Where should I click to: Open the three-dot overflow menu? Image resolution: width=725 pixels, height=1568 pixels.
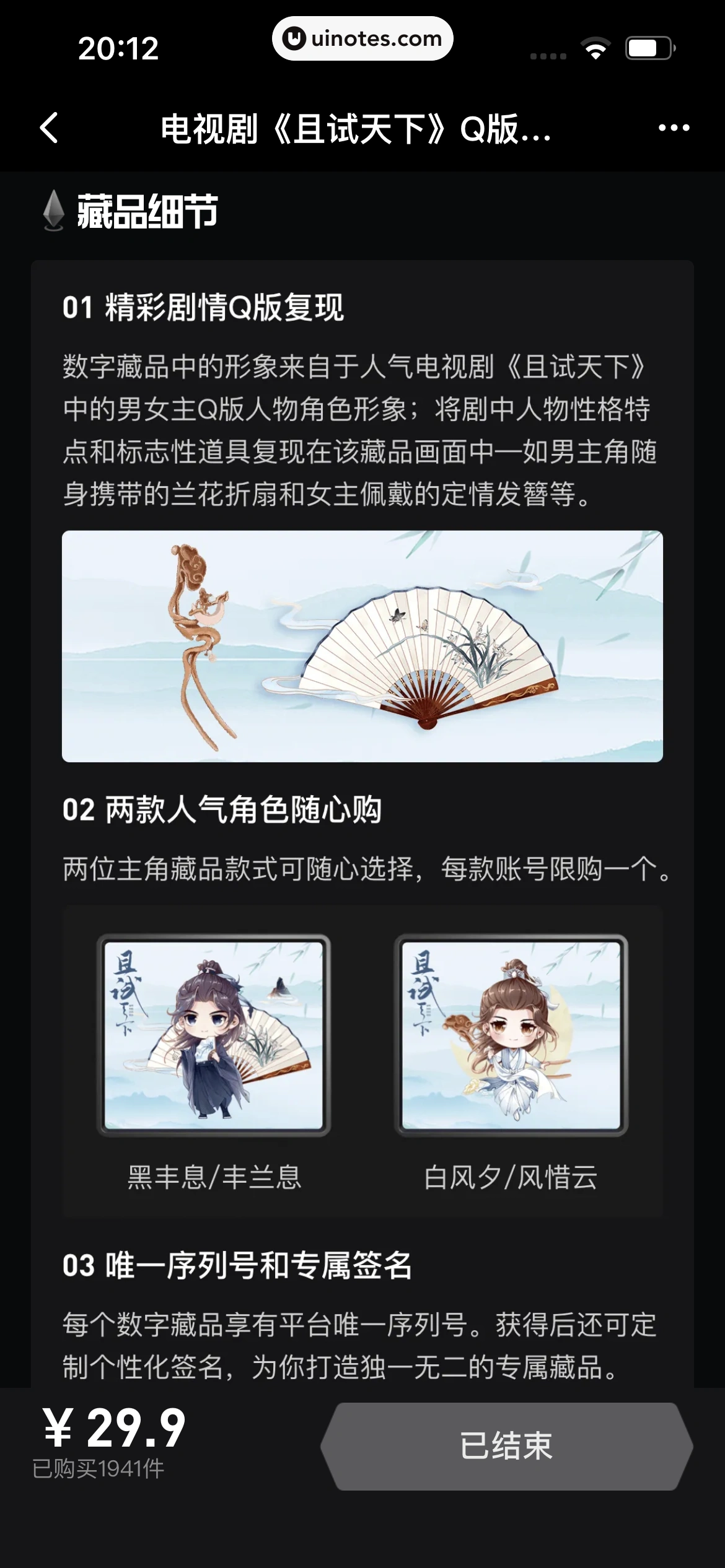coord(674,128)
